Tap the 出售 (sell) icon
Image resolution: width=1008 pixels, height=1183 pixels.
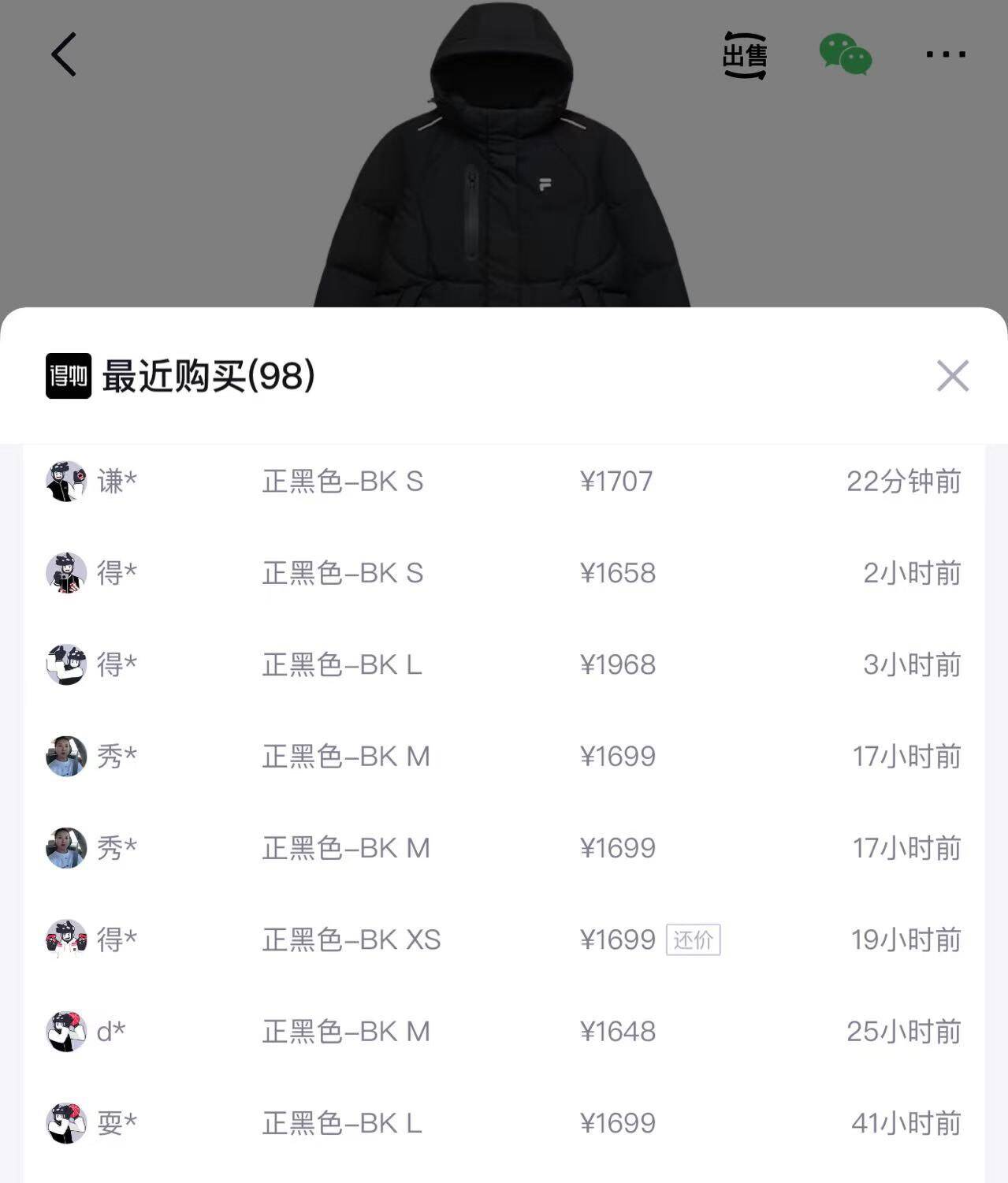click(745, 55)
